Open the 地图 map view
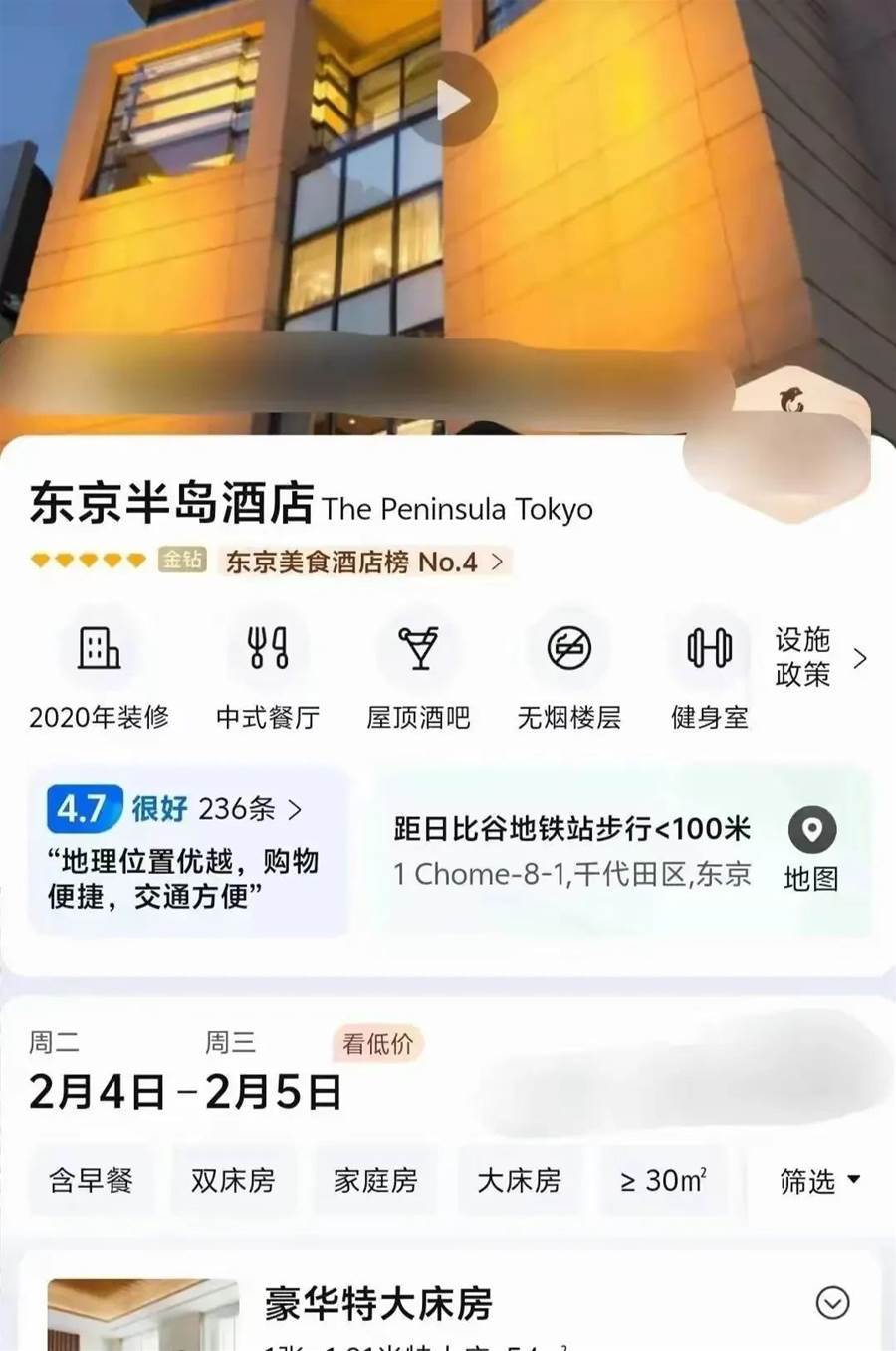This screenshot has height=1351, width=896. click(x=811, y=848)
